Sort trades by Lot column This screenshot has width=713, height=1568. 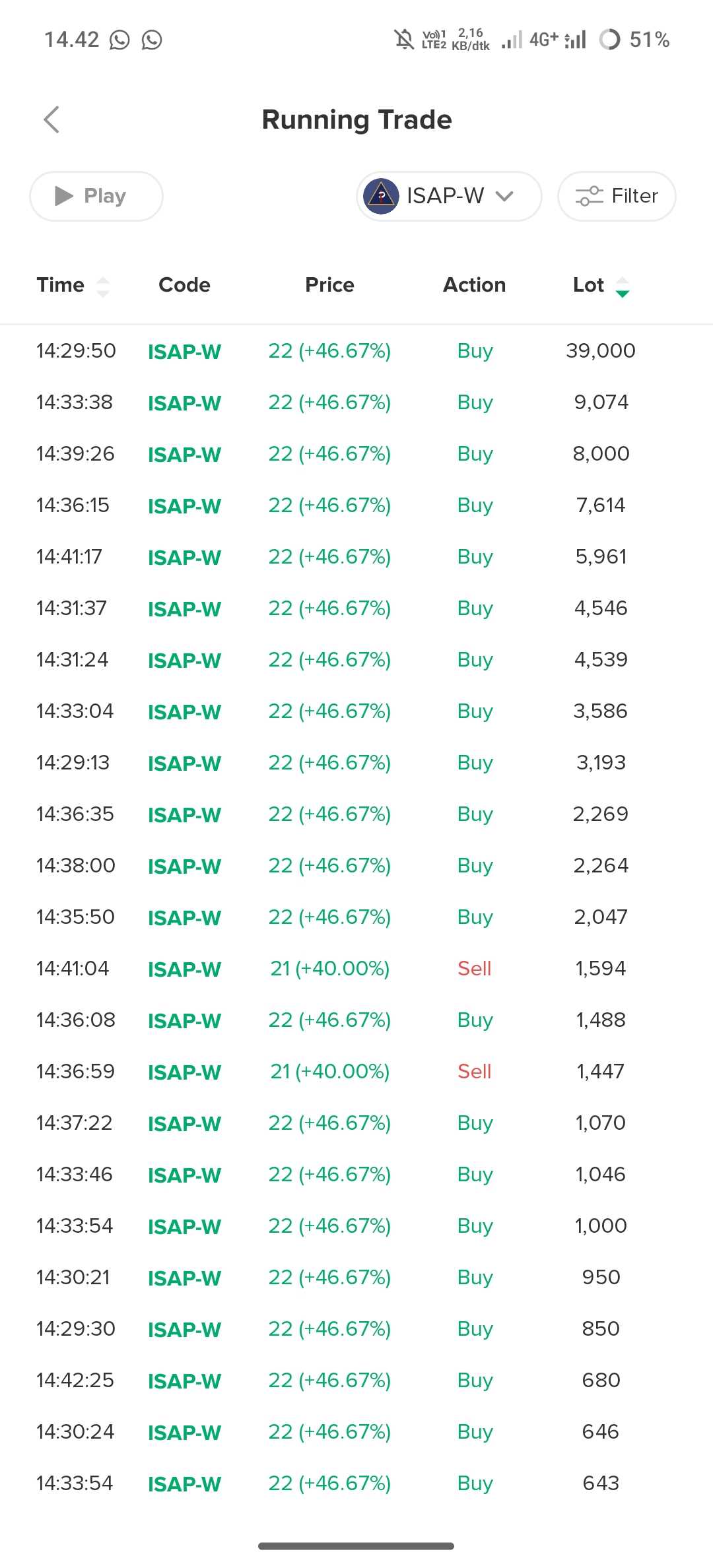click(601, 285)
